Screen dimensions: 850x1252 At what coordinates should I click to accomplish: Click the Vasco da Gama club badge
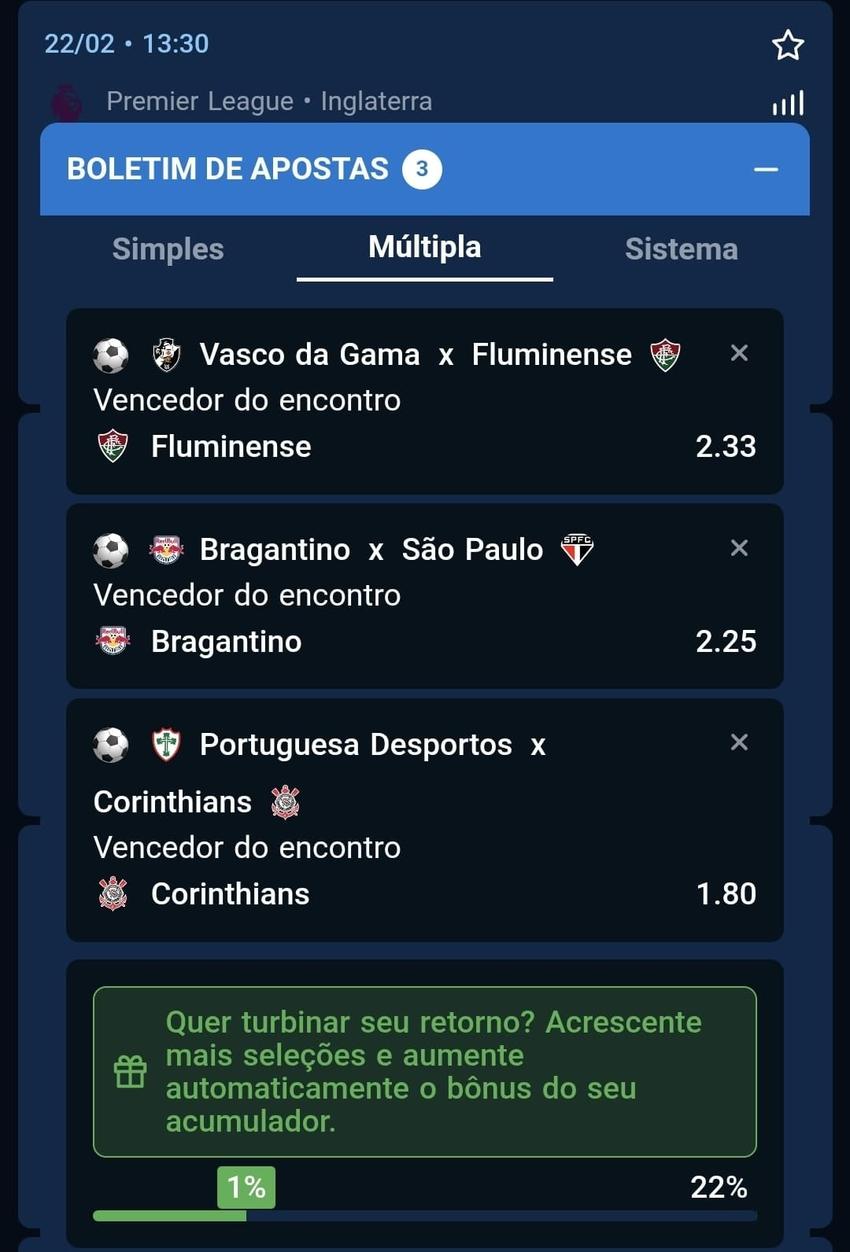point(167,353)
